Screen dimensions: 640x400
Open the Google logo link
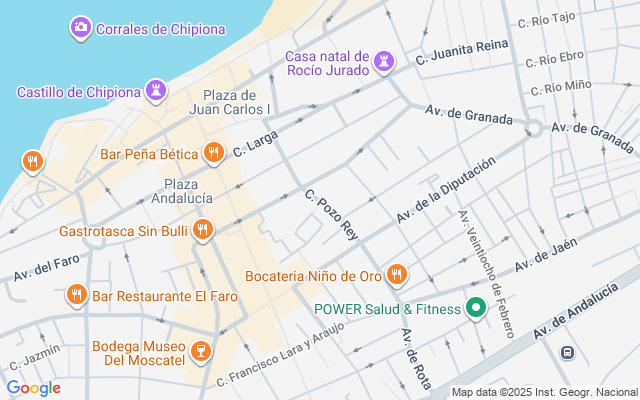33,388
